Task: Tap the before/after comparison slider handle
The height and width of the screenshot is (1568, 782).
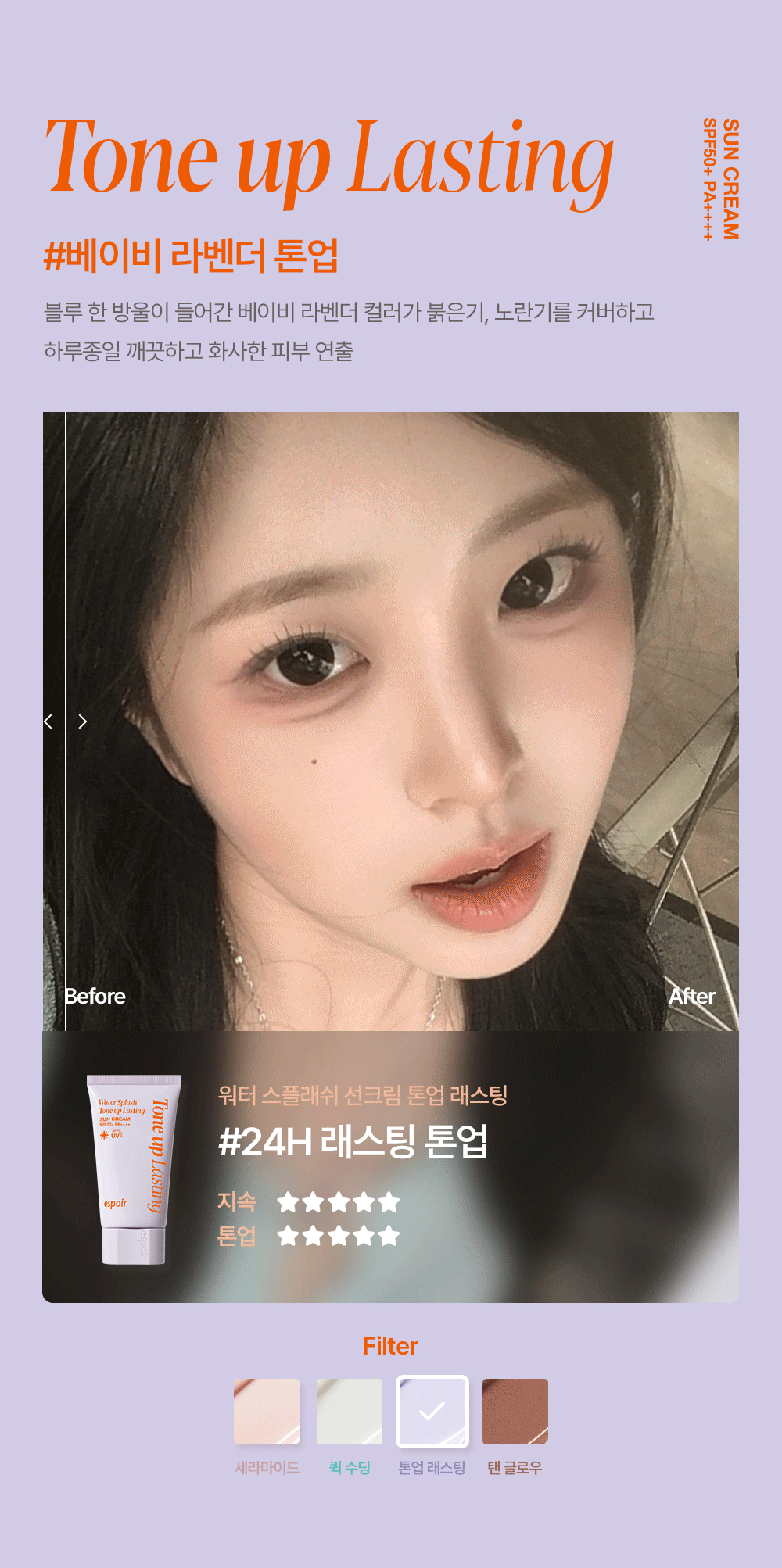Action: (x=66, y=721)
